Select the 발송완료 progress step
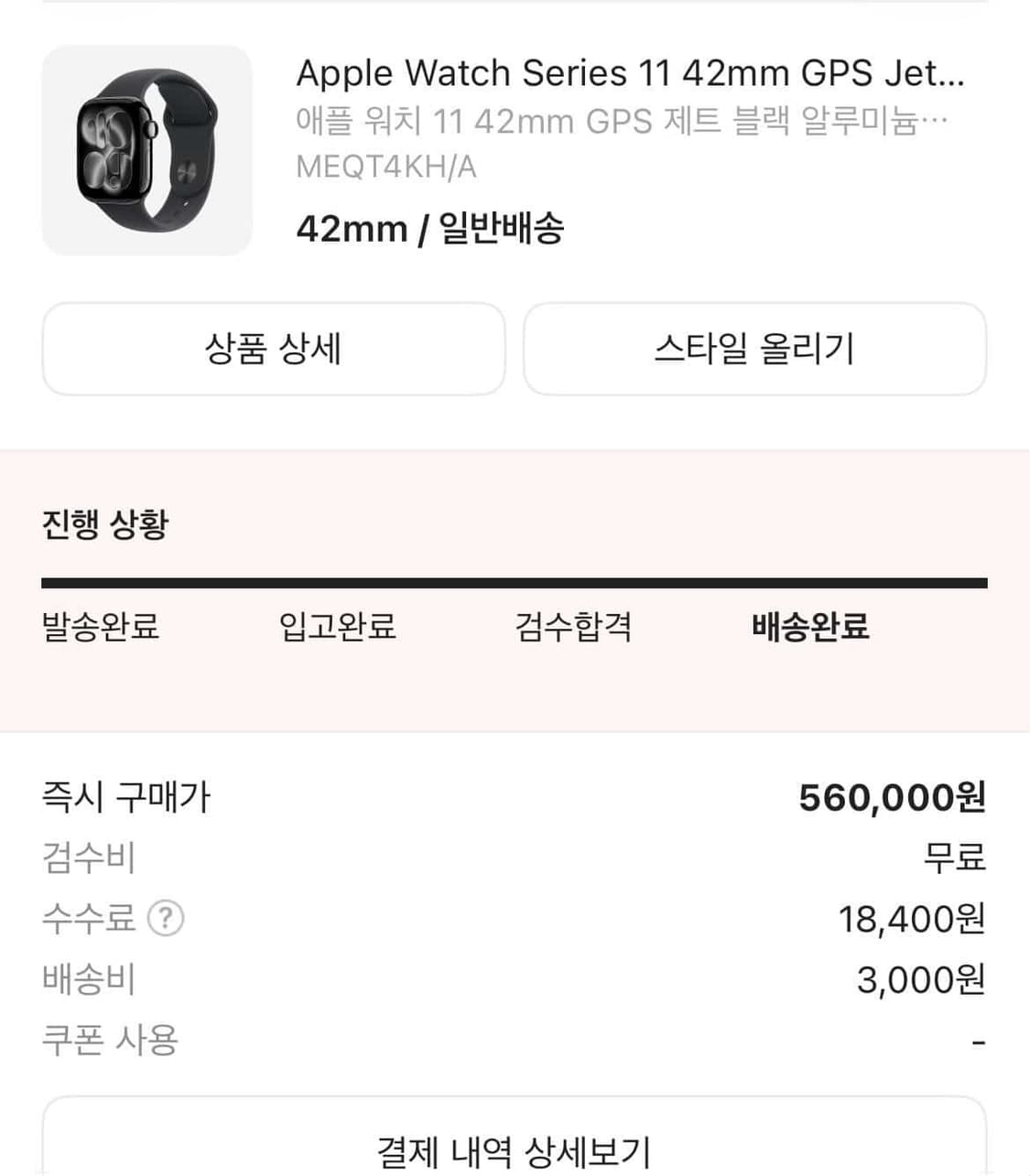Viewport: 1030px width, 1176px height. point(99,628)
